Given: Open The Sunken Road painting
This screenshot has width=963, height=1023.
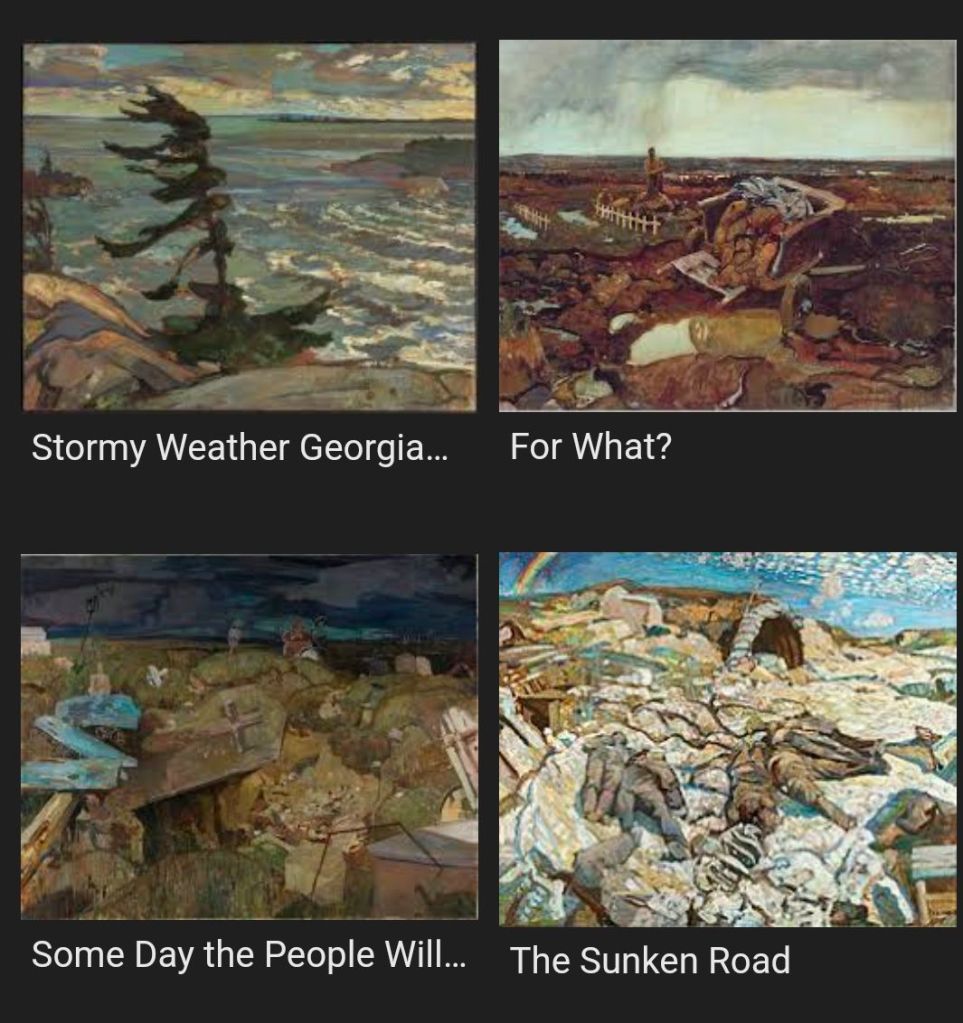Looking at the screenshot, I should pyautogui.click(x=727, y=738).
